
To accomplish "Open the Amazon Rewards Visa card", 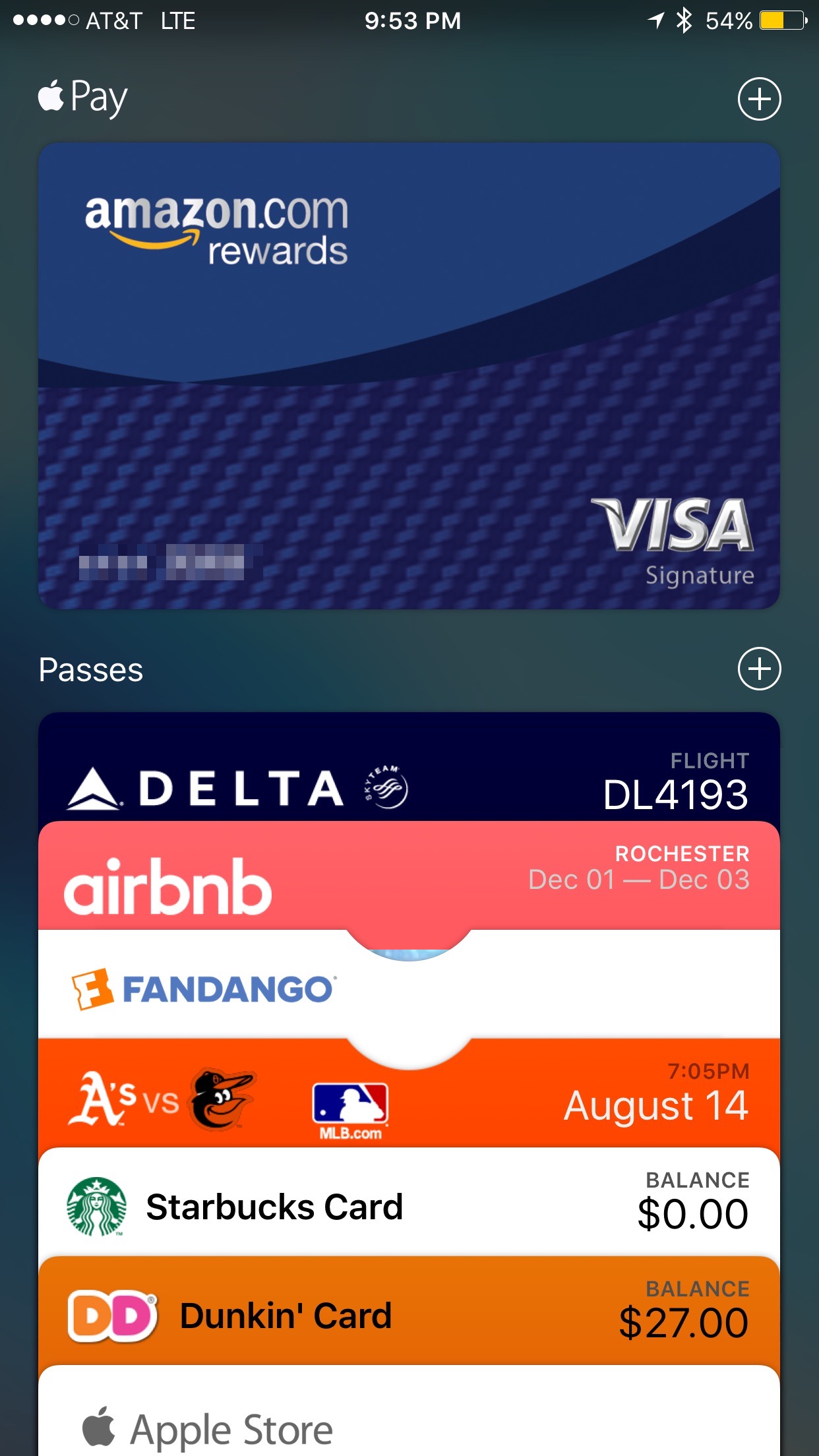I will click(x=409, y=376).
